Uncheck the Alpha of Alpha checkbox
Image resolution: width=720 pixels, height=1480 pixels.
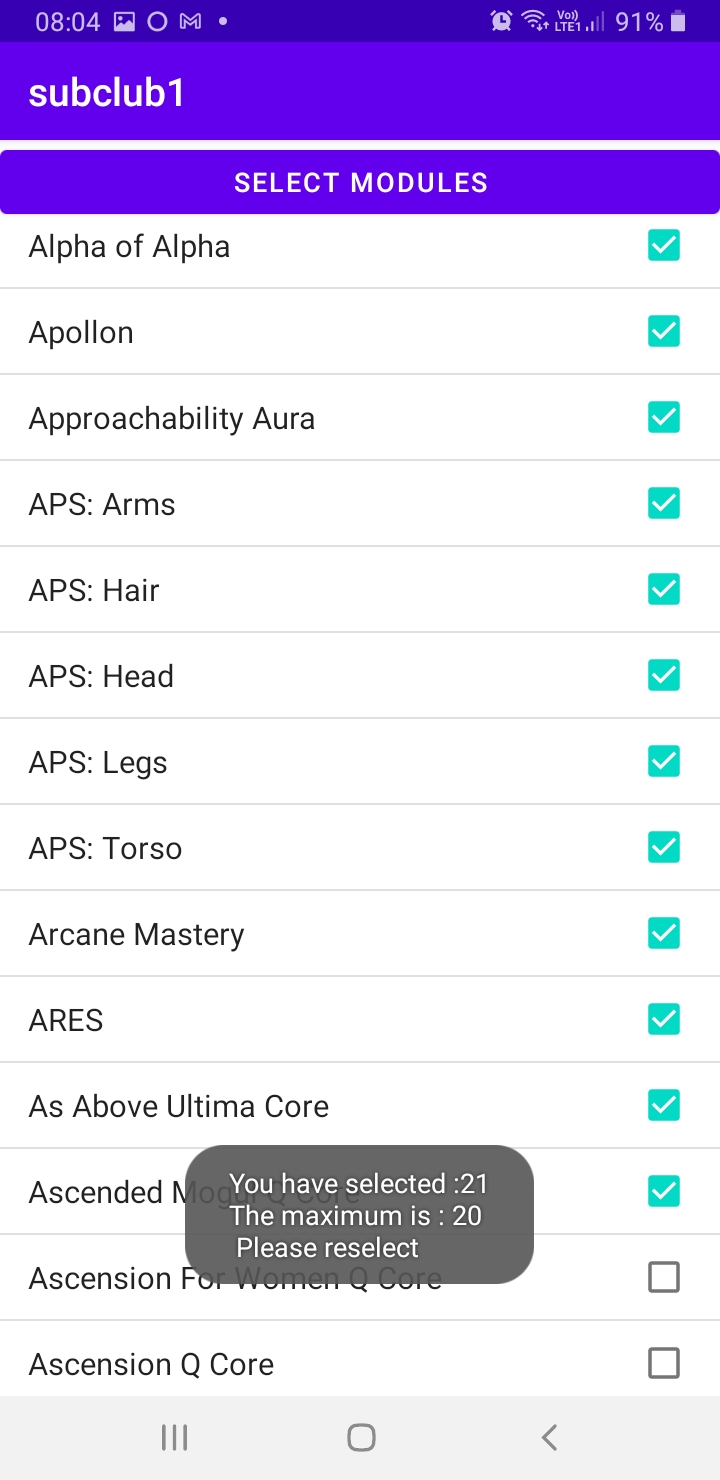[x=664, y=245]
